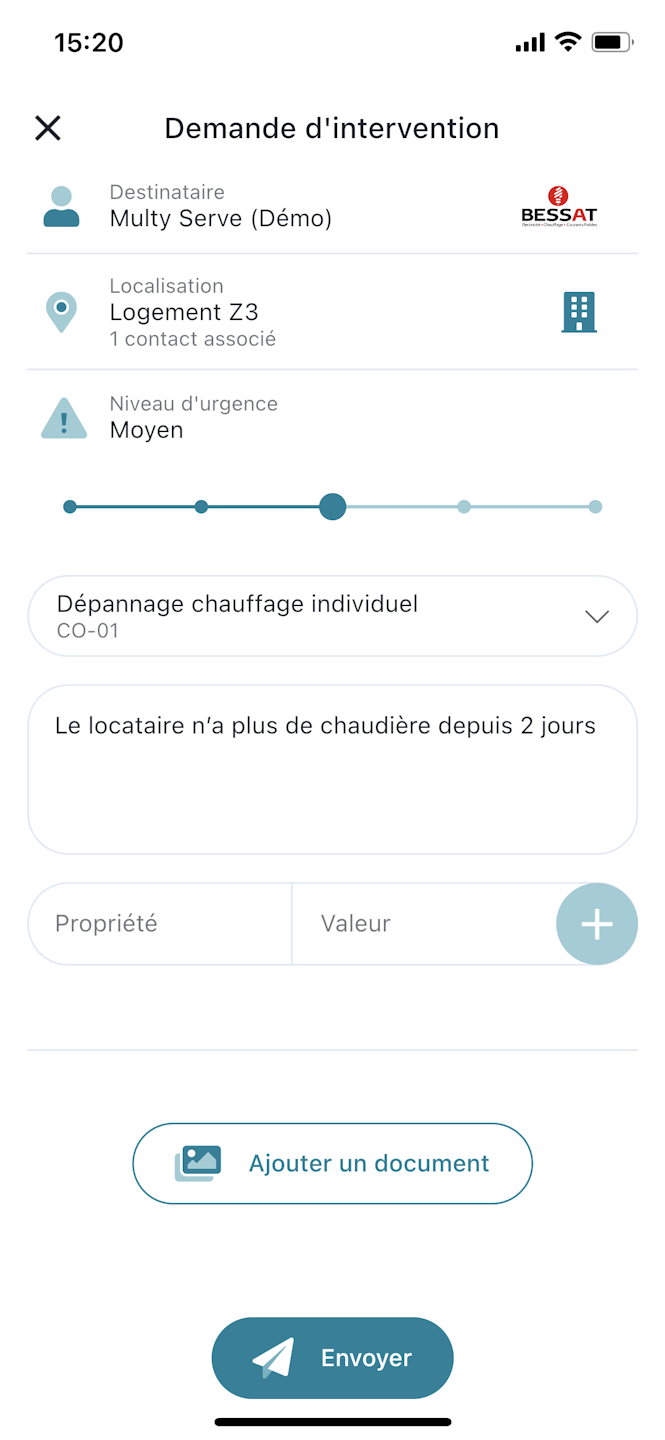Edit the description about the chaudière
The width and height of the screenshot is (665, 1440).
pos(332,768)
